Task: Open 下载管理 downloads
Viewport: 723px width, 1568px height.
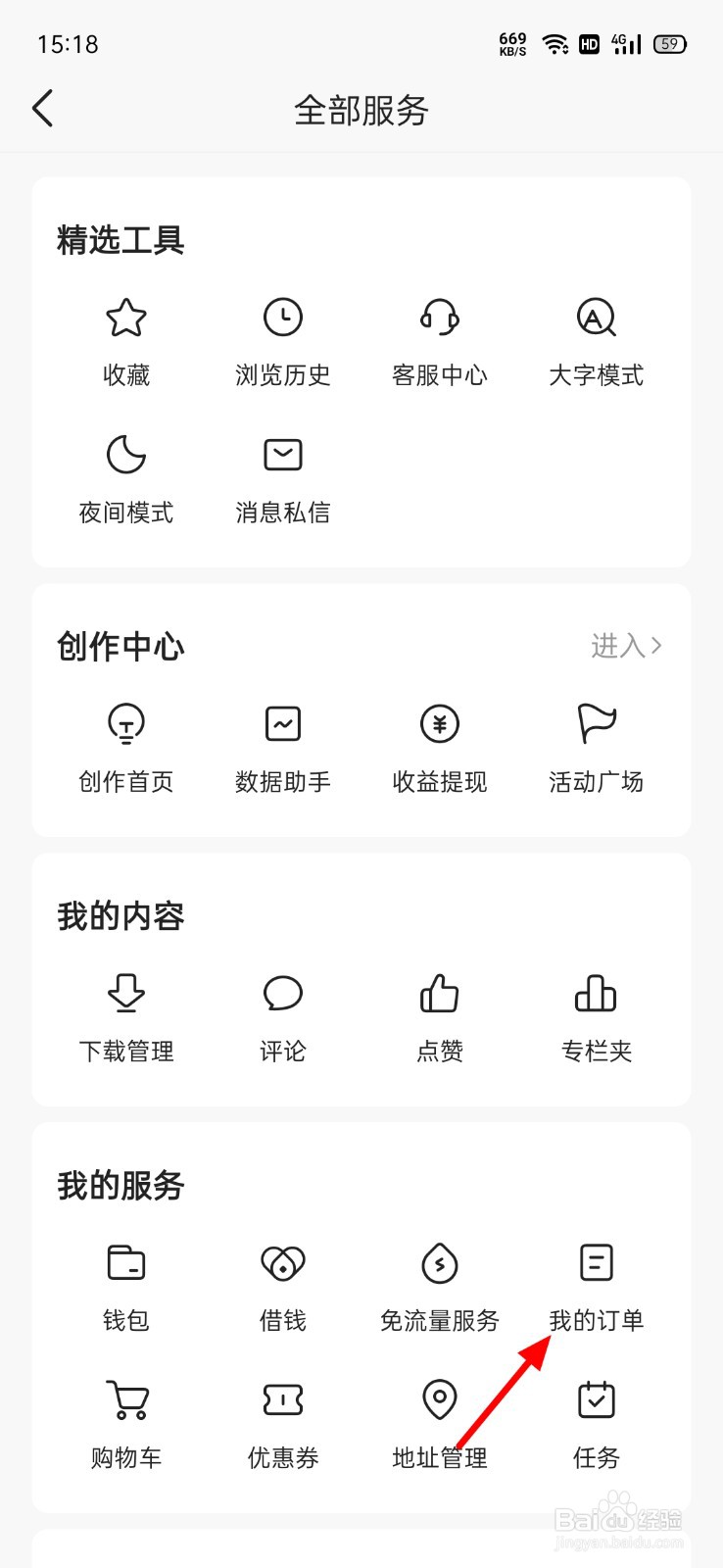Action: 126,1014
